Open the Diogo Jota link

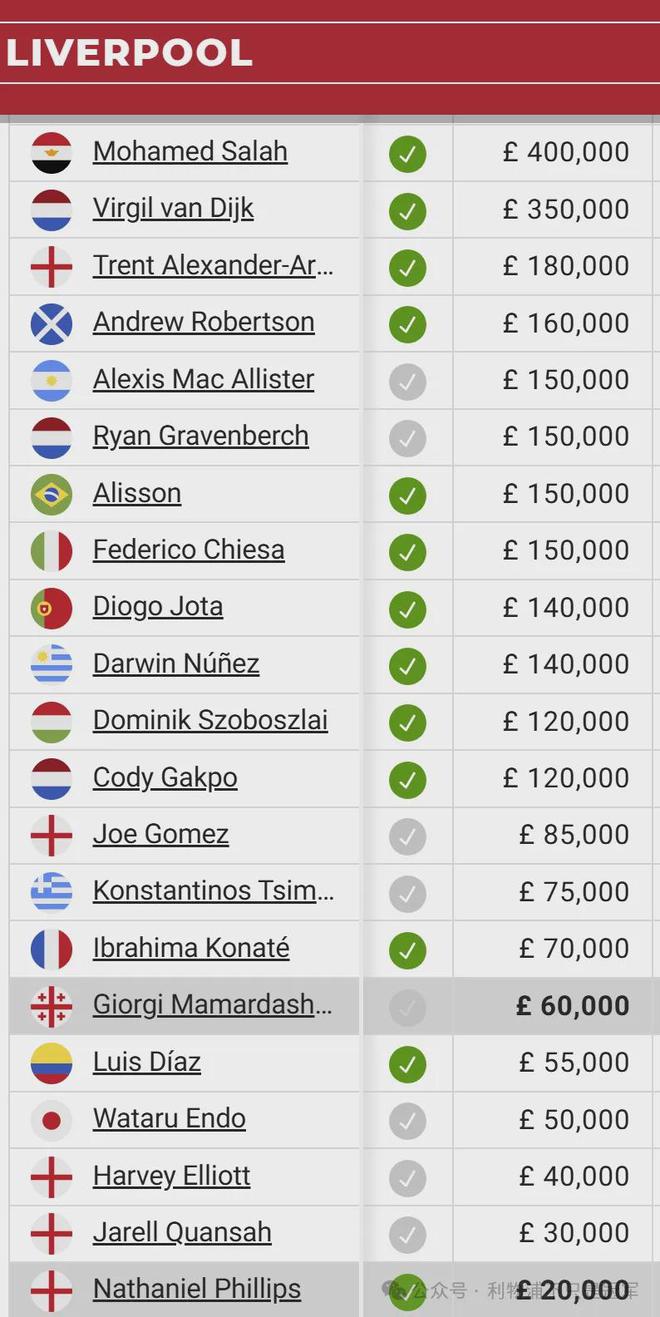(x=157, y=608)
